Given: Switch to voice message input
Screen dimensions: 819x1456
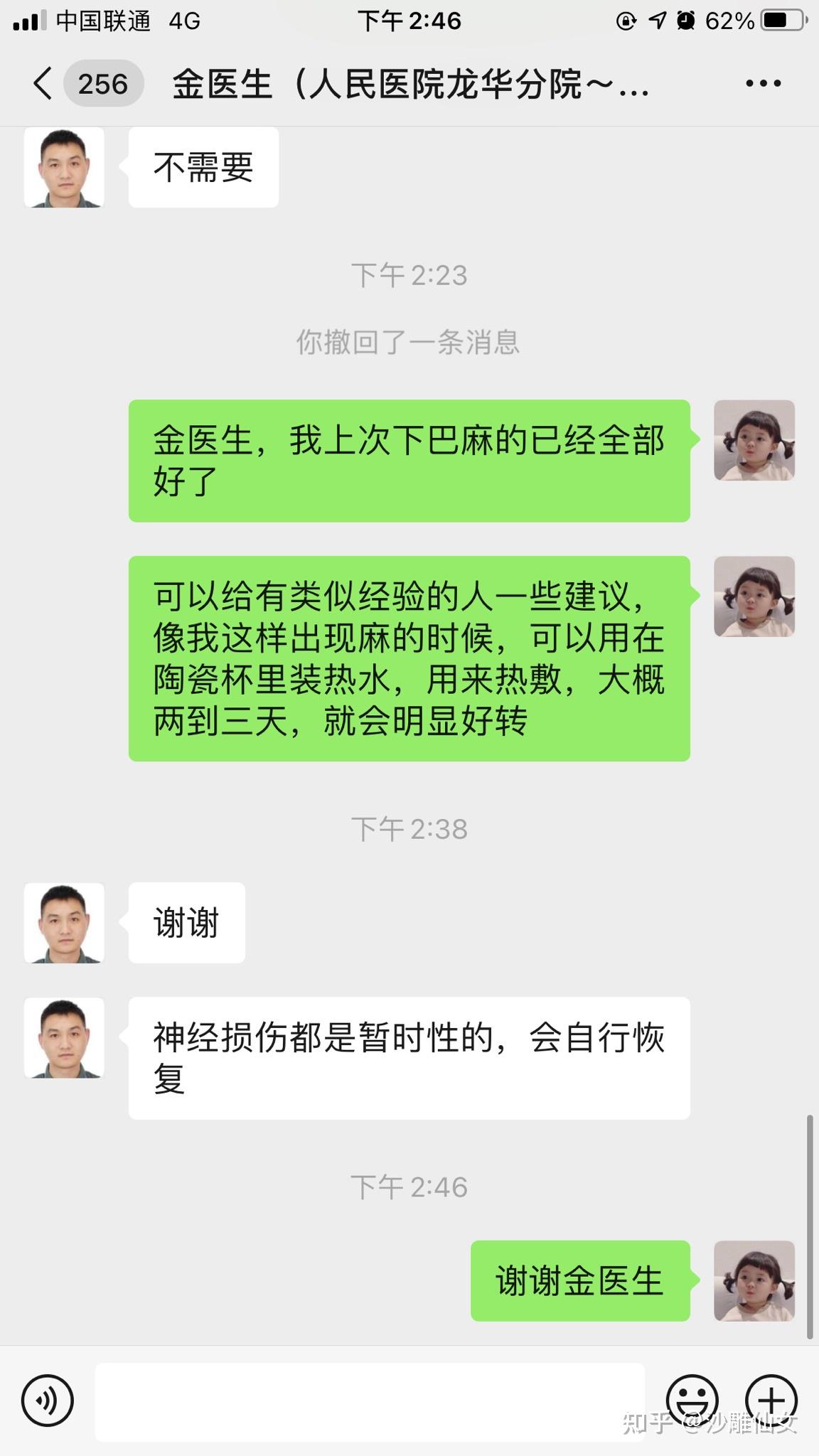Looking at the screenshot, I should 48,1401.
